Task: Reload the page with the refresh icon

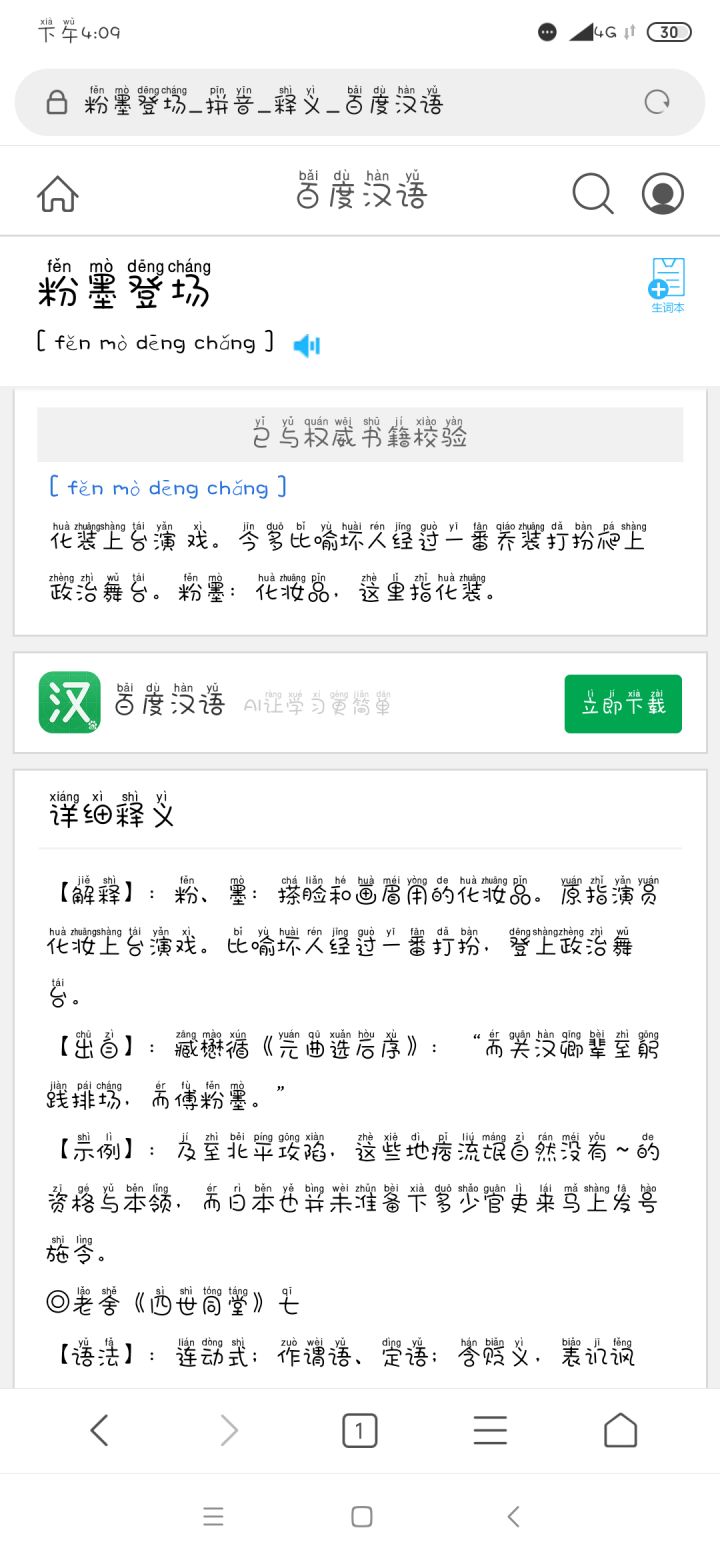Action: point(657,101)
